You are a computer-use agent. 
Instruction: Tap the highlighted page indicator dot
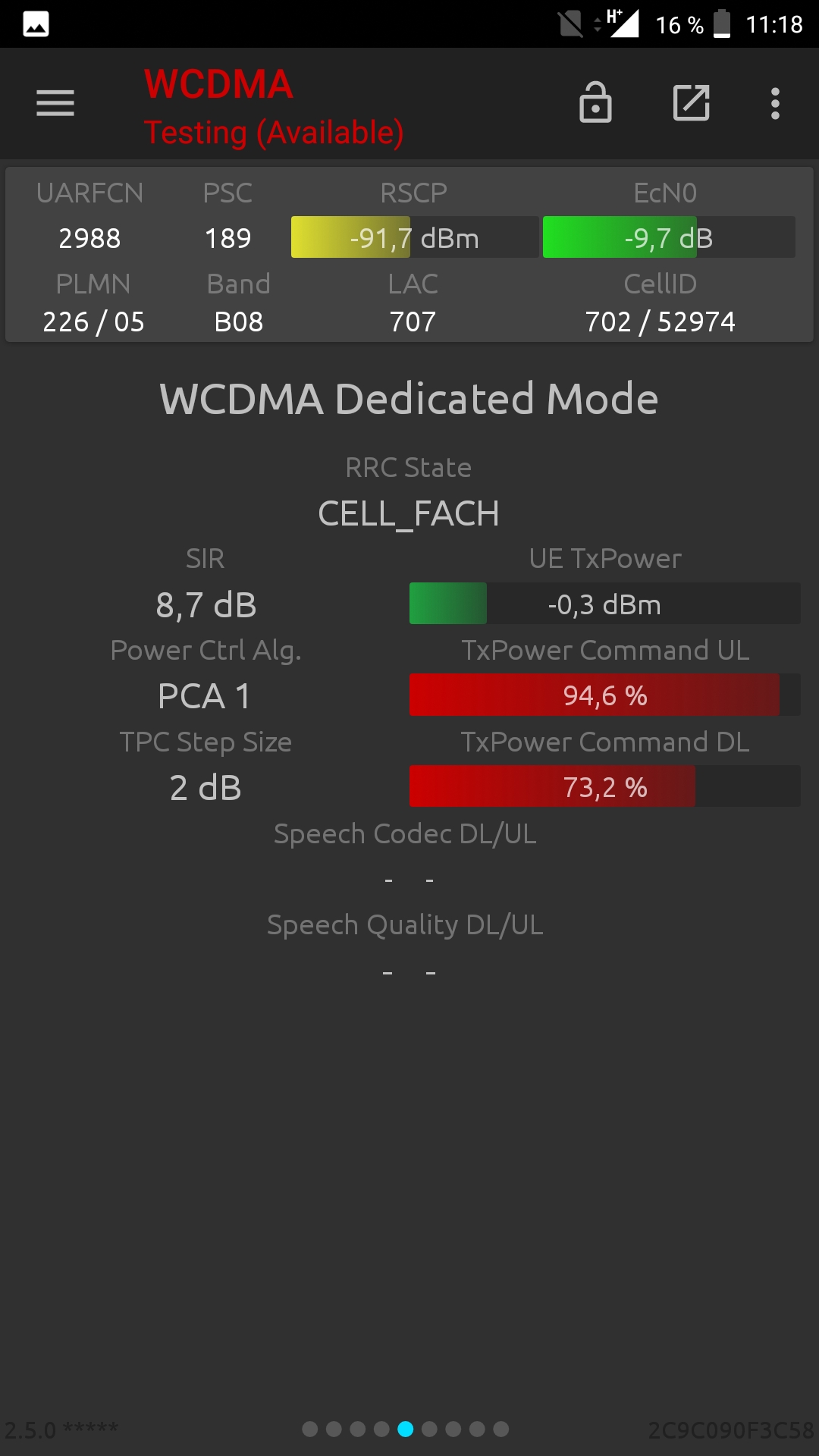406,1429
